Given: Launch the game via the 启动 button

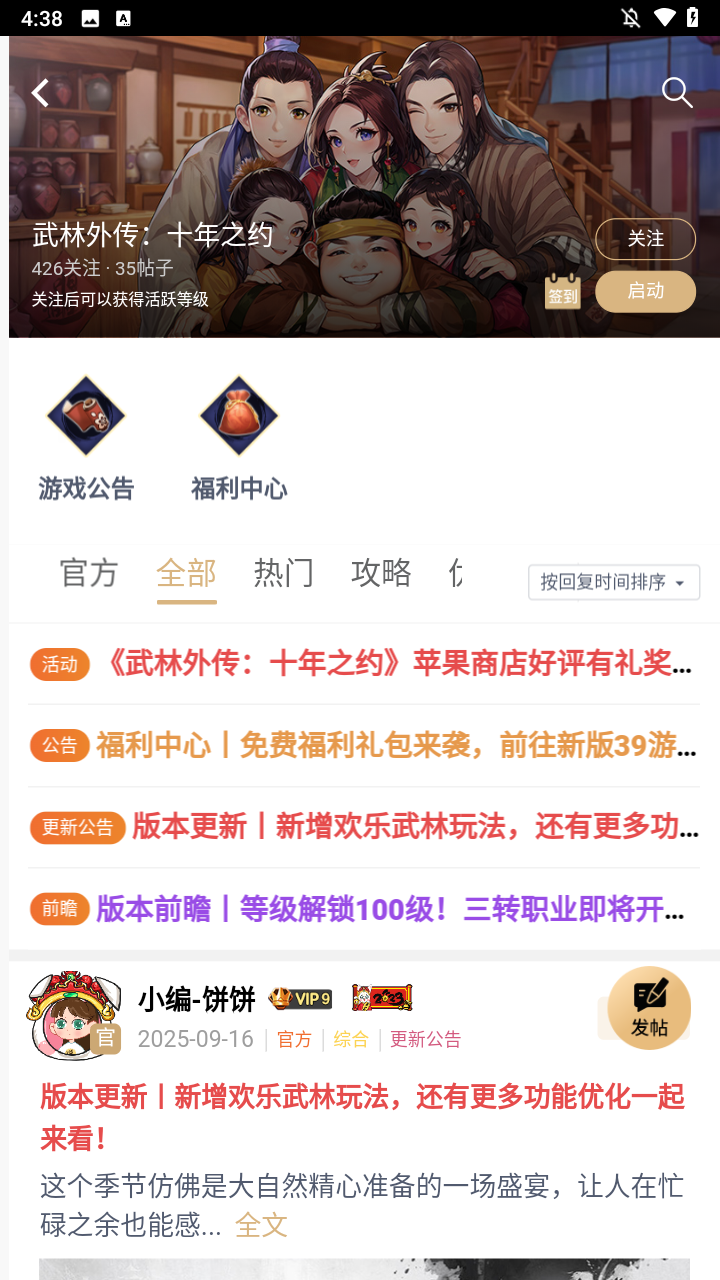Looking at the screenshot, I should pos(645,291).
